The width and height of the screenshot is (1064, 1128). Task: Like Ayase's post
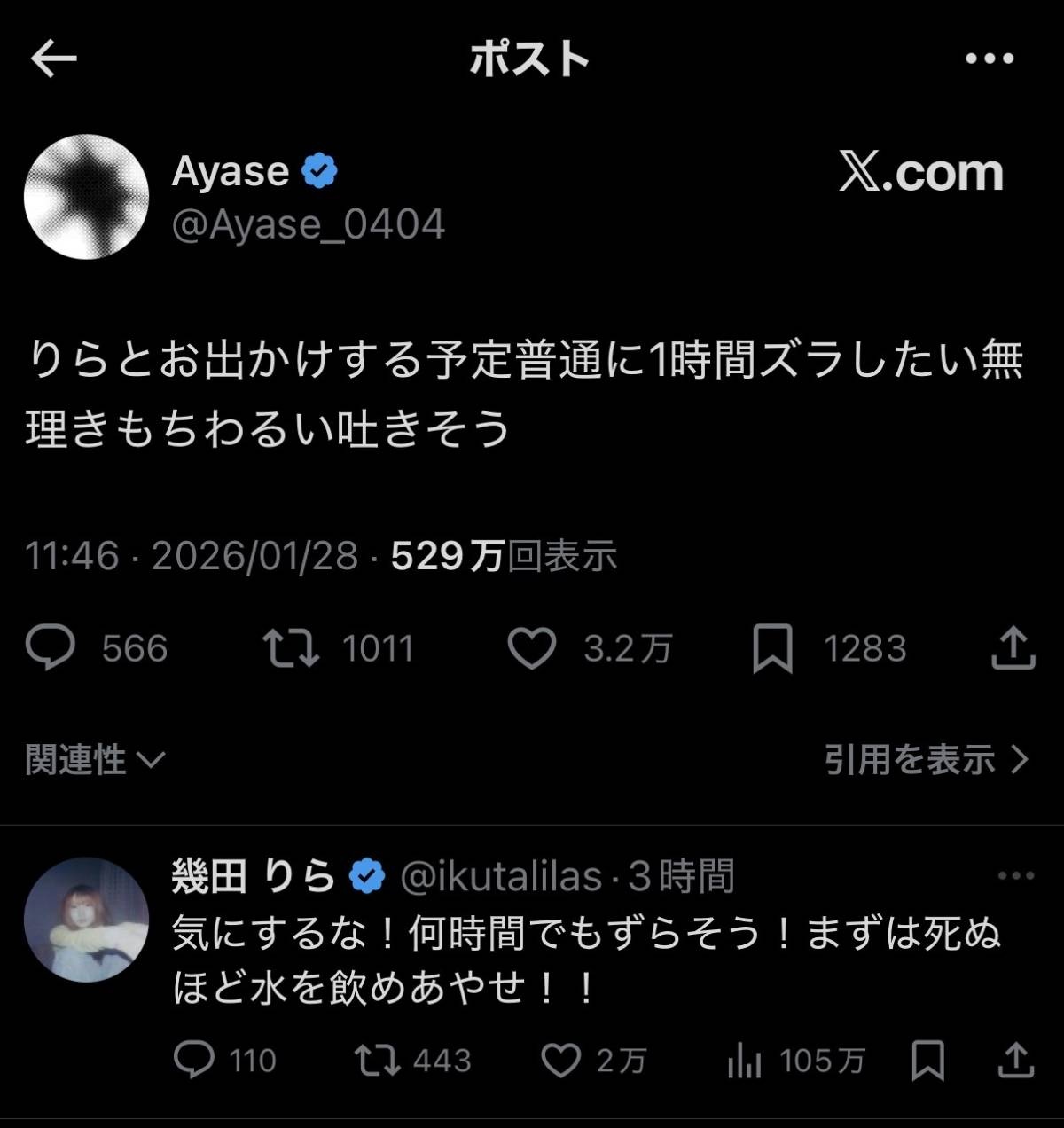[x=531, y=648]
